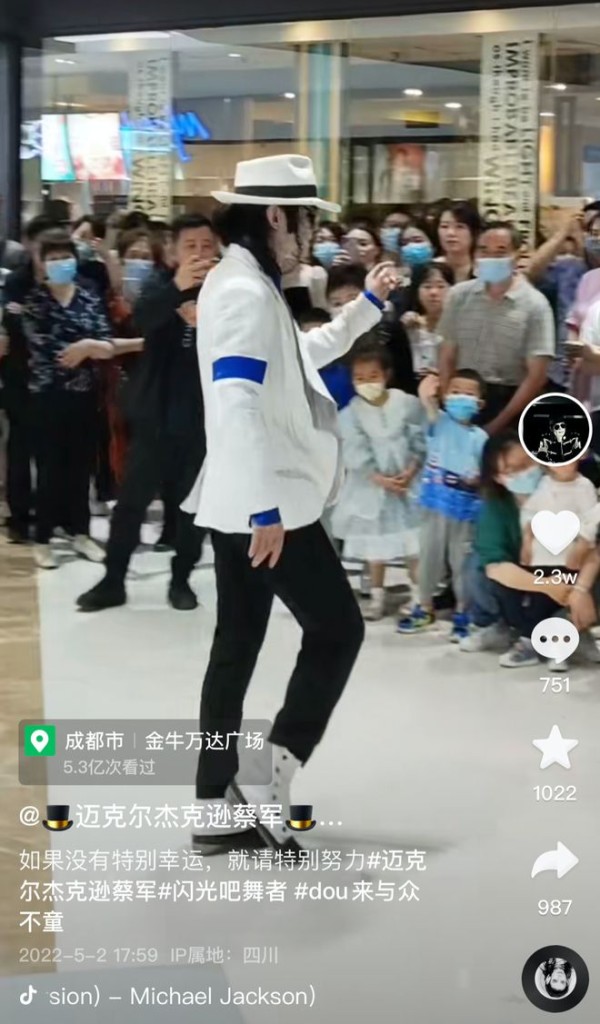The height and width of the screenshot is (1024, 600).
Task: Open the 金牛万达广场 location tag
Action: click(146, 752)
